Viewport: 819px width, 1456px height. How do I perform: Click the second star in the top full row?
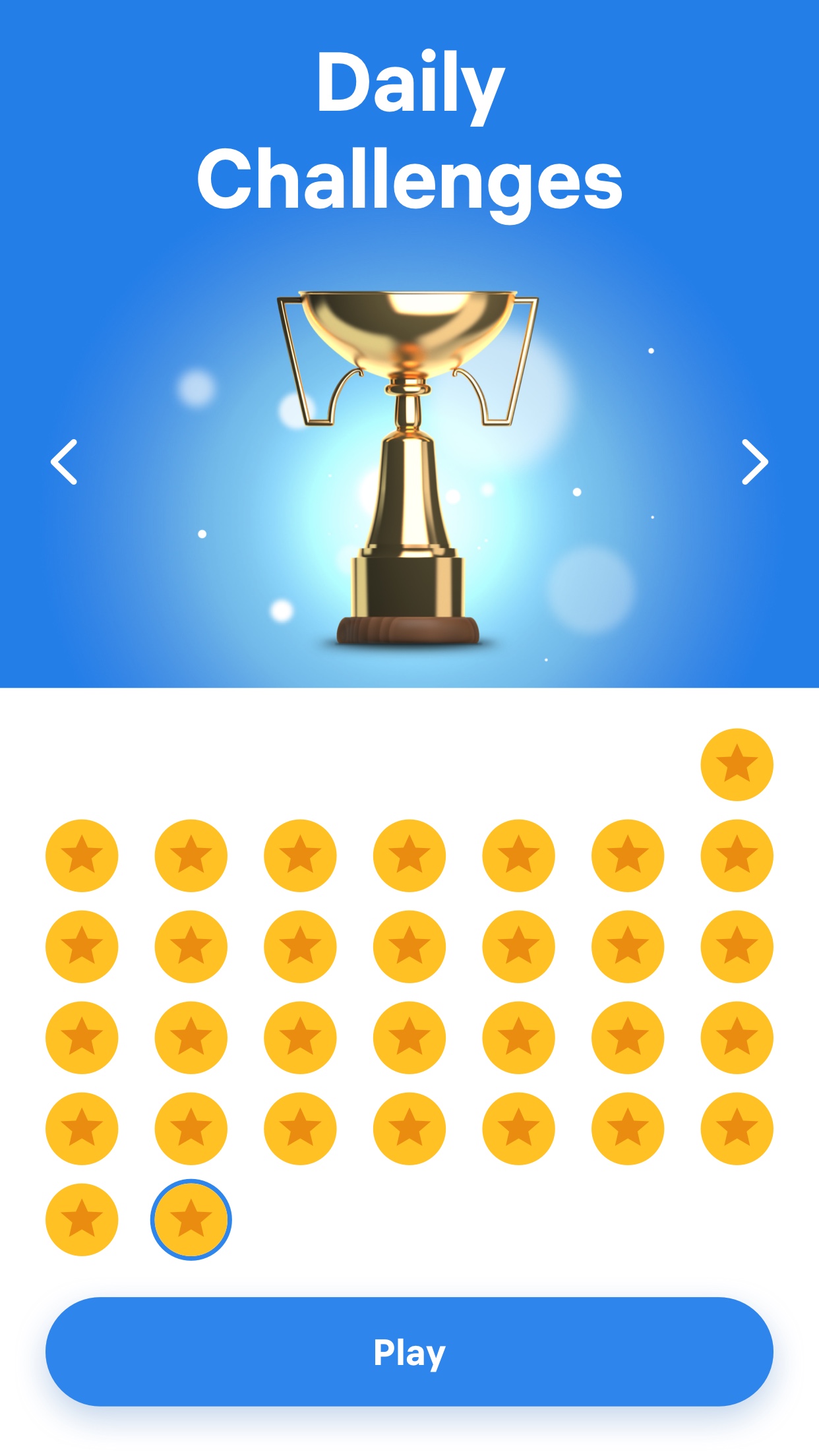(x=190, y=855)
